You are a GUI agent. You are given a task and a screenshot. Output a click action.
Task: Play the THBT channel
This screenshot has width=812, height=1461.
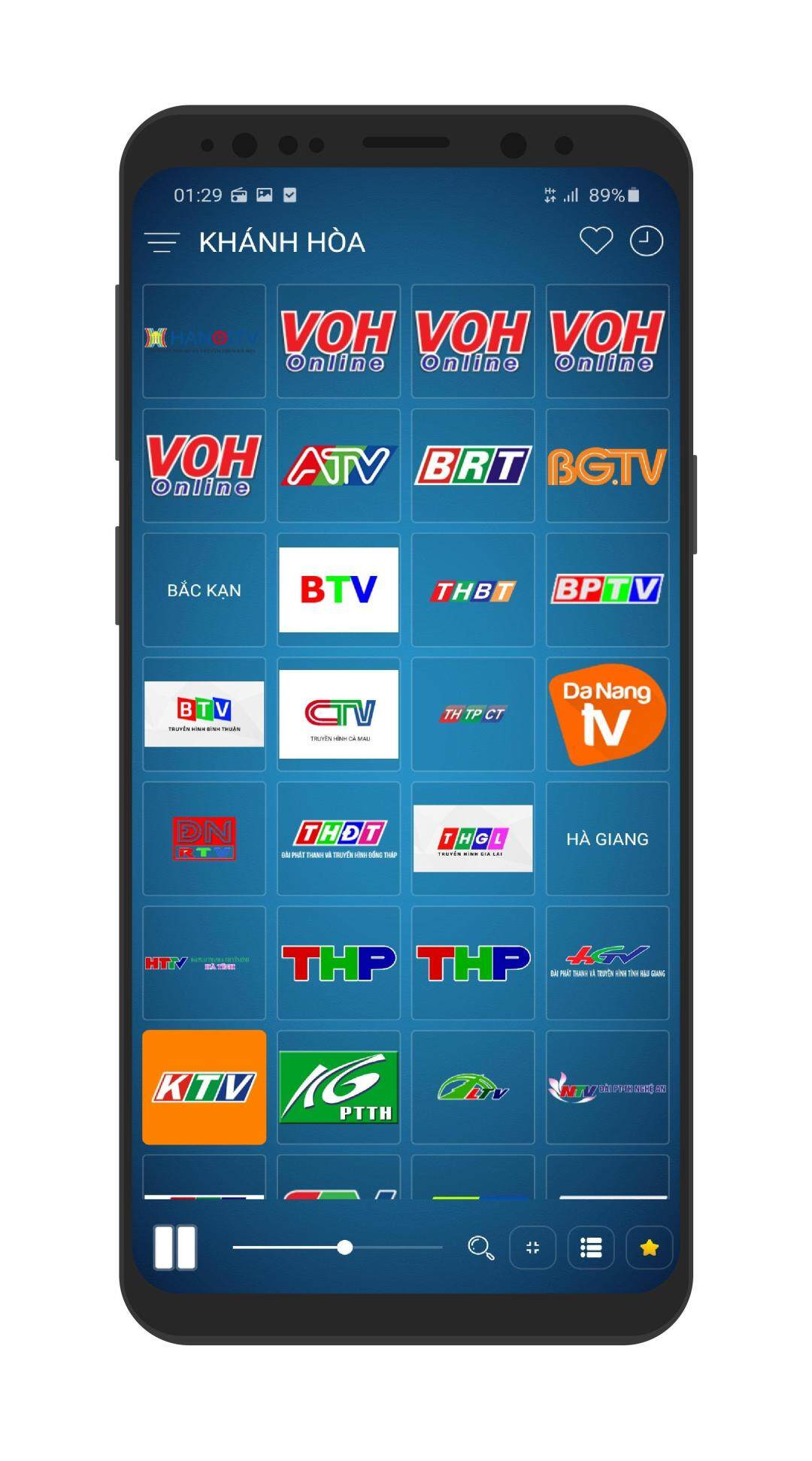pyautogui.click(x=473, y=590)
